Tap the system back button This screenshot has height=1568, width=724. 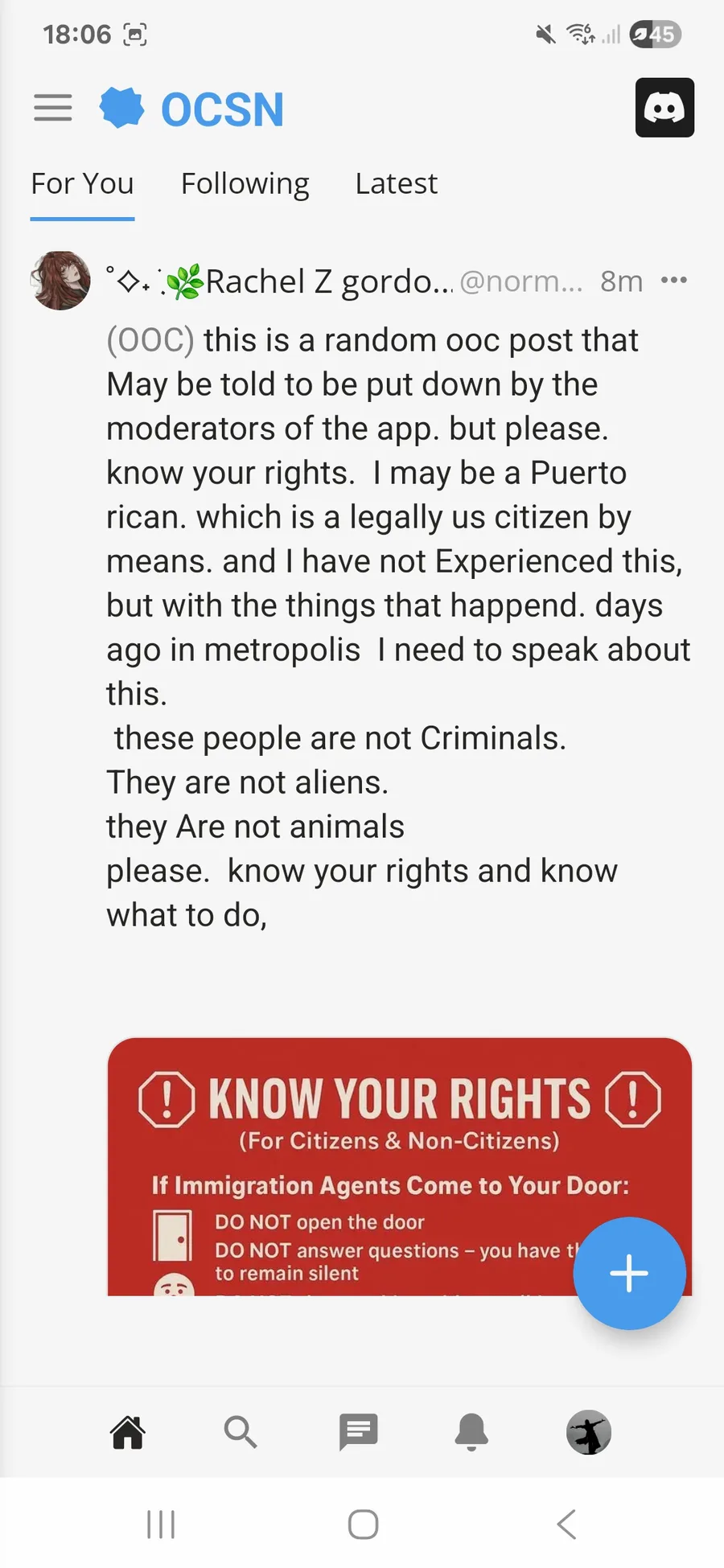pyautogui.click(x=566, y=1524)
